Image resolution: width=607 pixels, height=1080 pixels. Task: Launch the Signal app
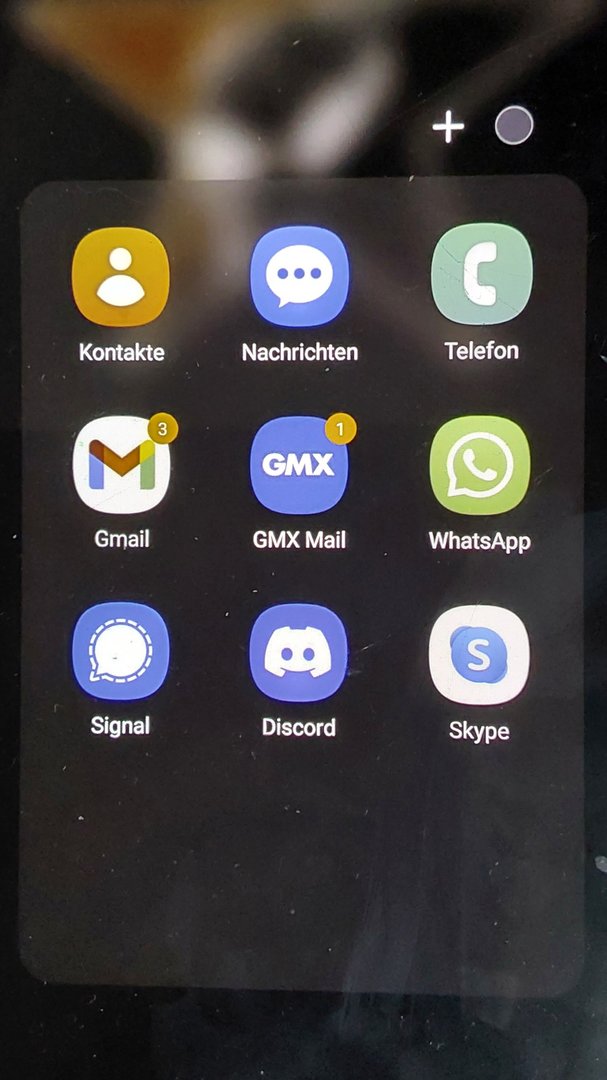pyautogui.click(x=121, y=652)
